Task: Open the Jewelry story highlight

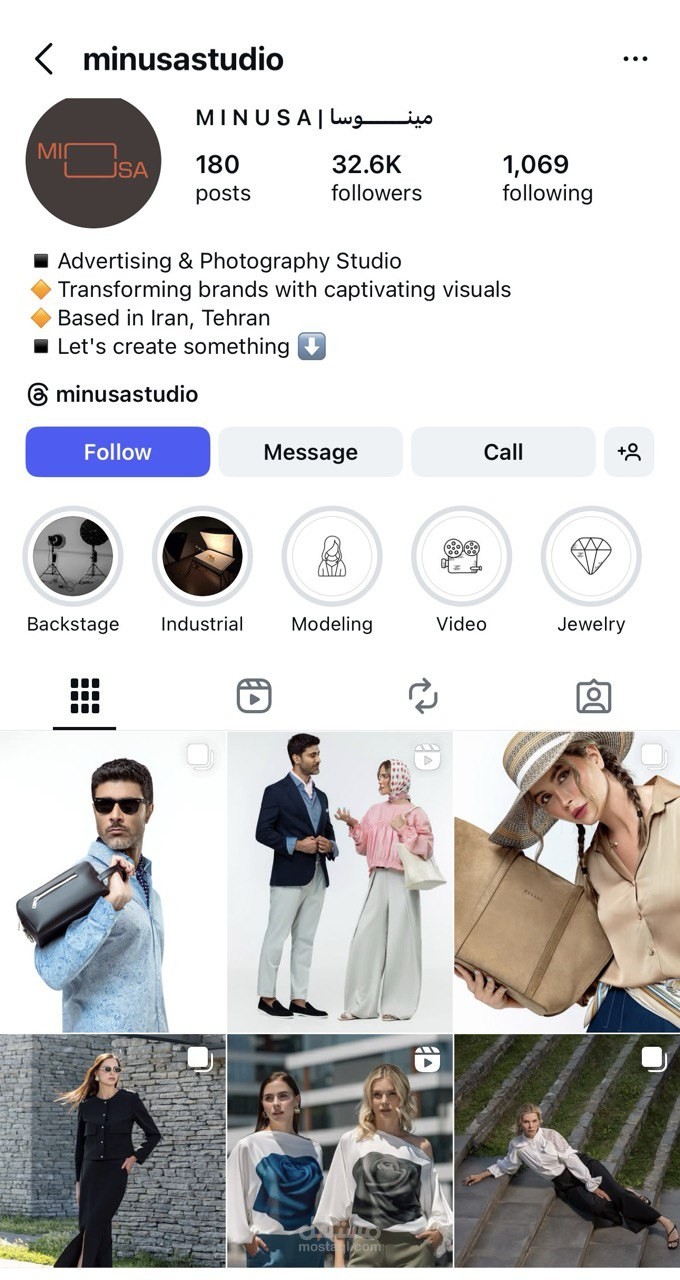Action: tap(591, 556)
